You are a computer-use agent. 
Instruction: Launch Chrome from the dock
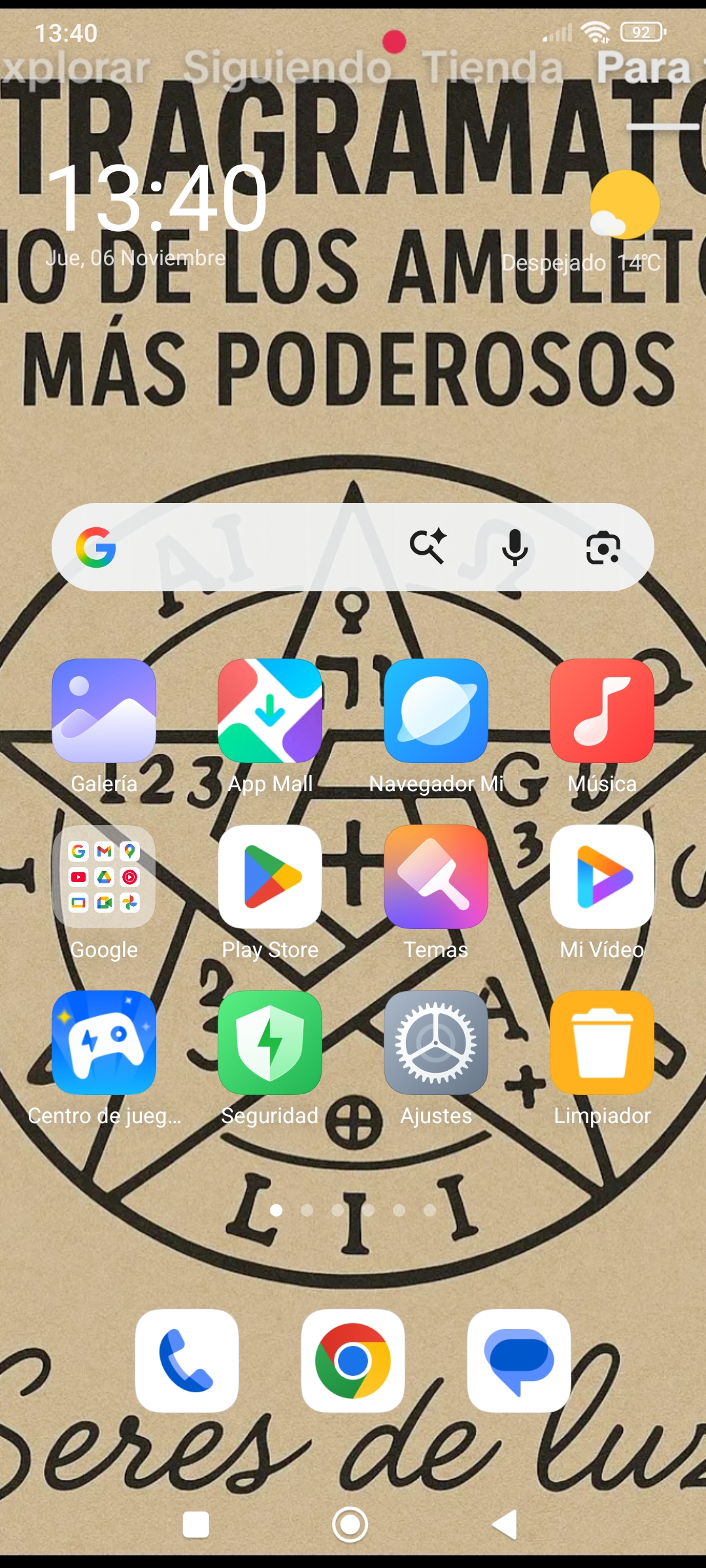tap(353, 1360)
